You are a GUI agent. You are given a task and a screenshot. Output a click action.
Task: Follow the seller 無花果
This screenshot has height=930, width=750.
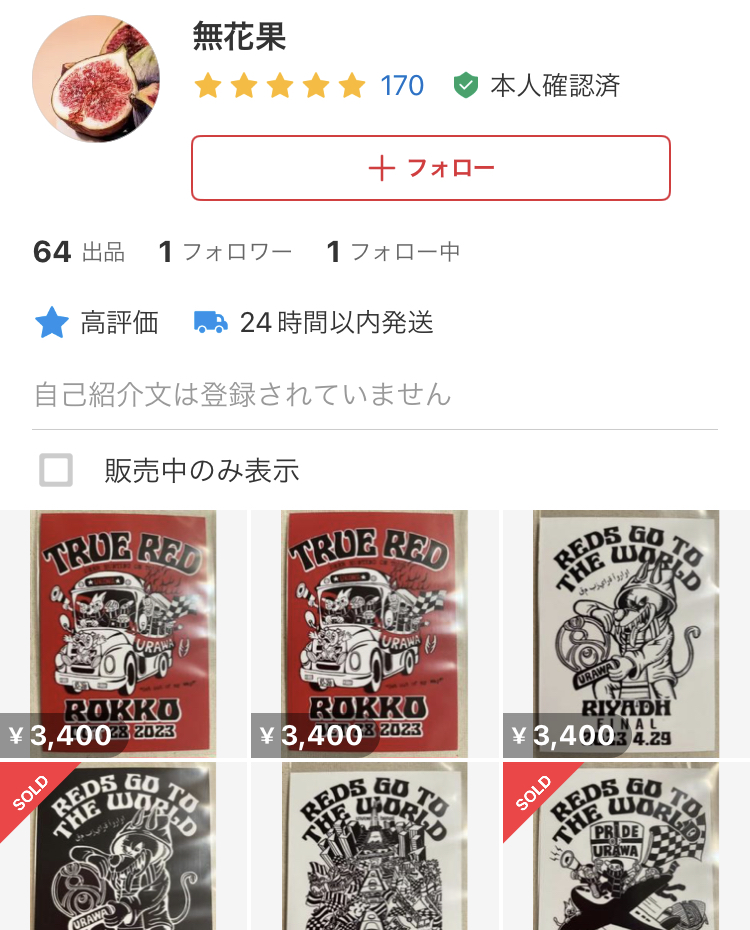coord(430,168)
